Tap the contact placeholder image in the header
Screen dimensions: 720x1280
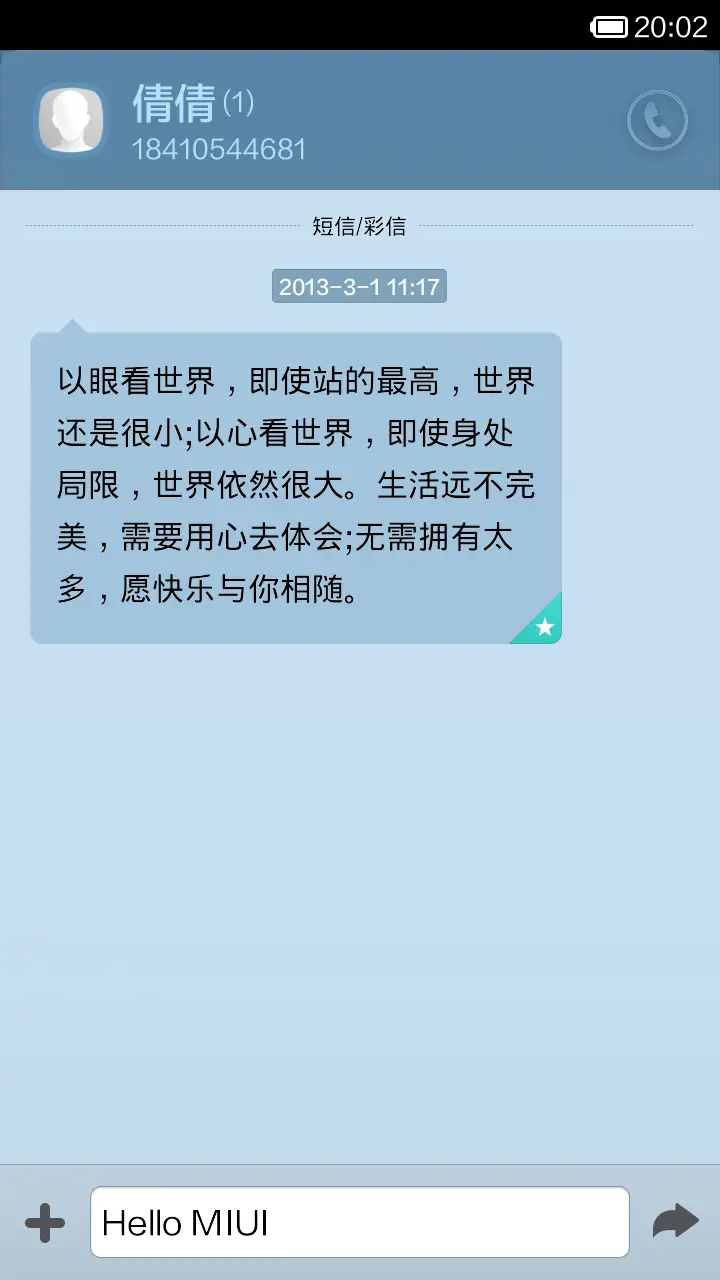point(71,119)
